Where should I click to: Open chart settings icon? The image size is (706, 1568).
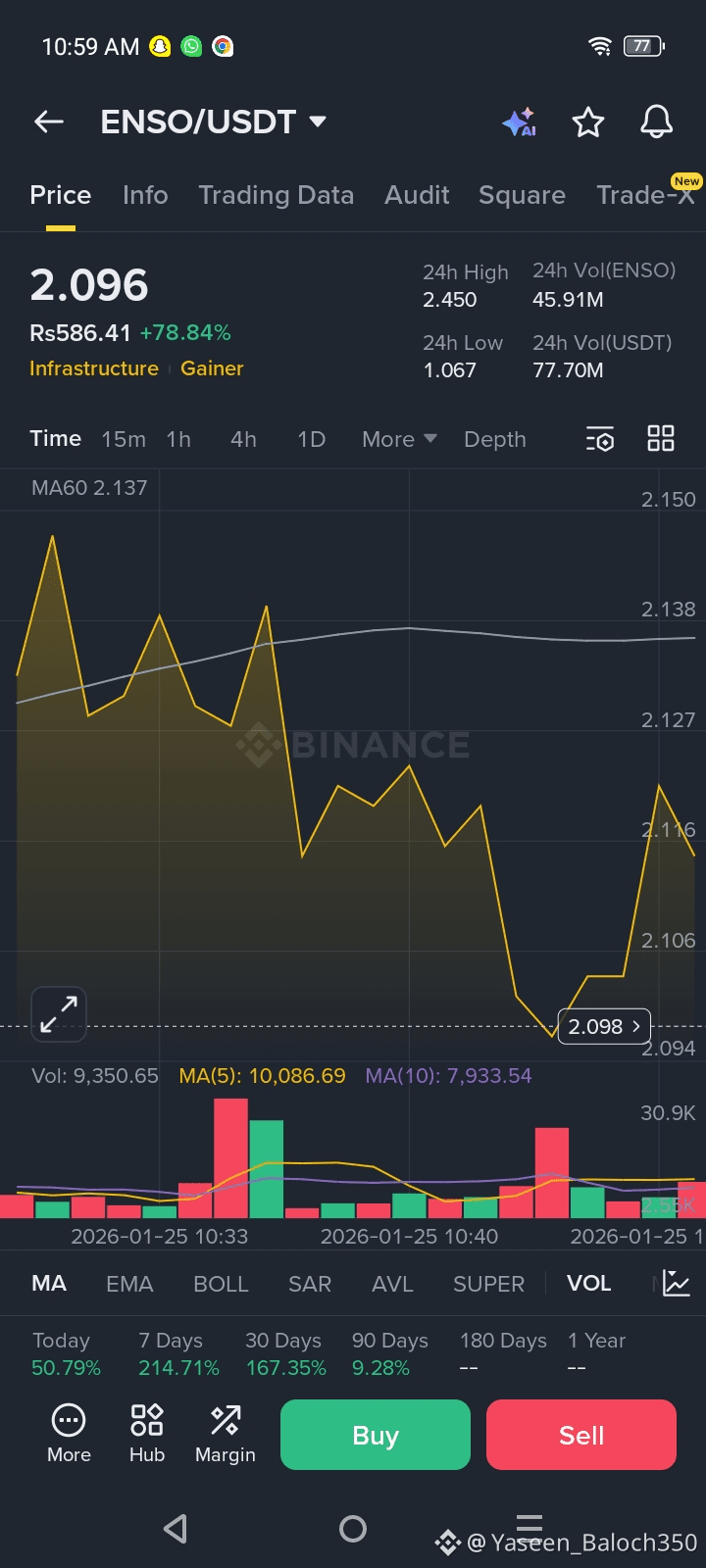pos(600,439)
